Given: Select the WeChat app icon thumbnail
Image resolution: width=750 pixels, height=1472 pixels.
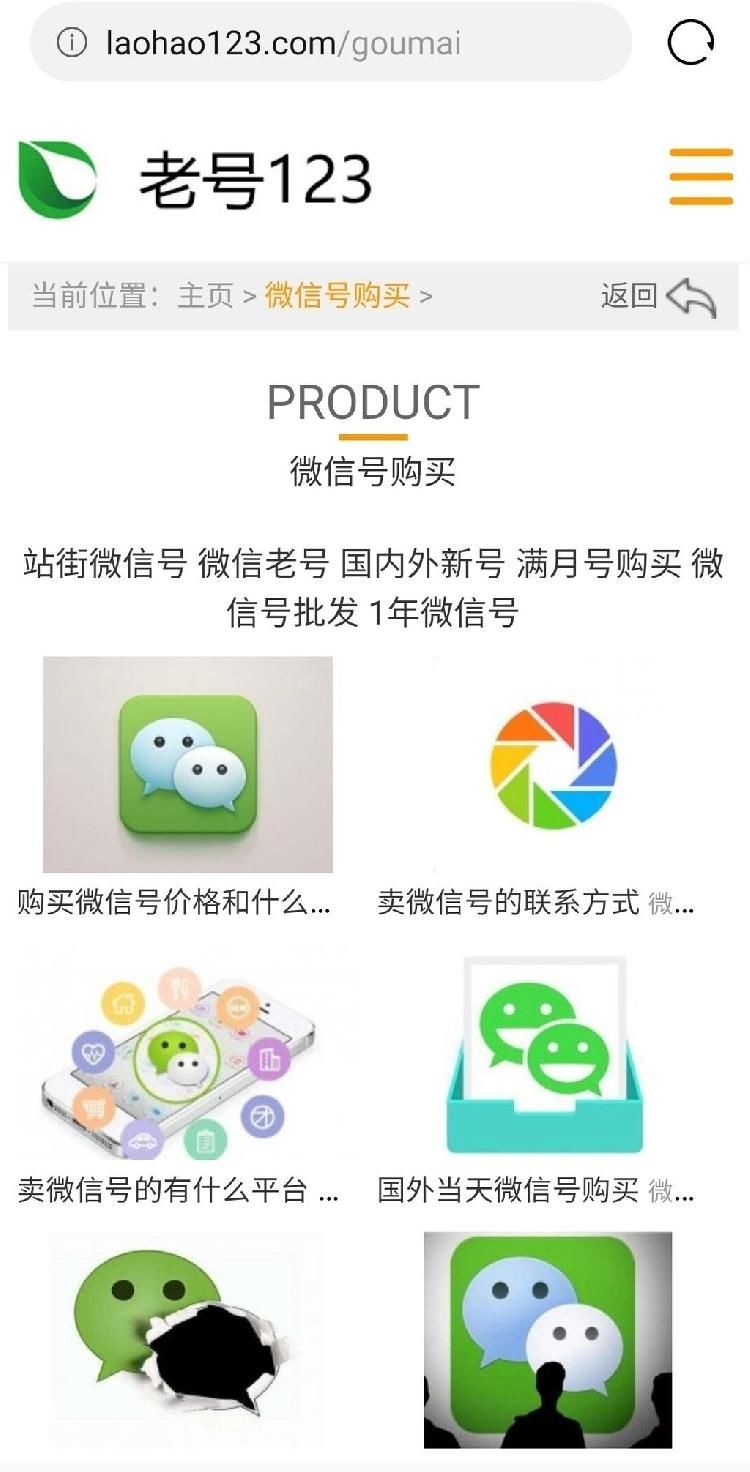Looking at the screenshot, I should [x=187, y=765].
